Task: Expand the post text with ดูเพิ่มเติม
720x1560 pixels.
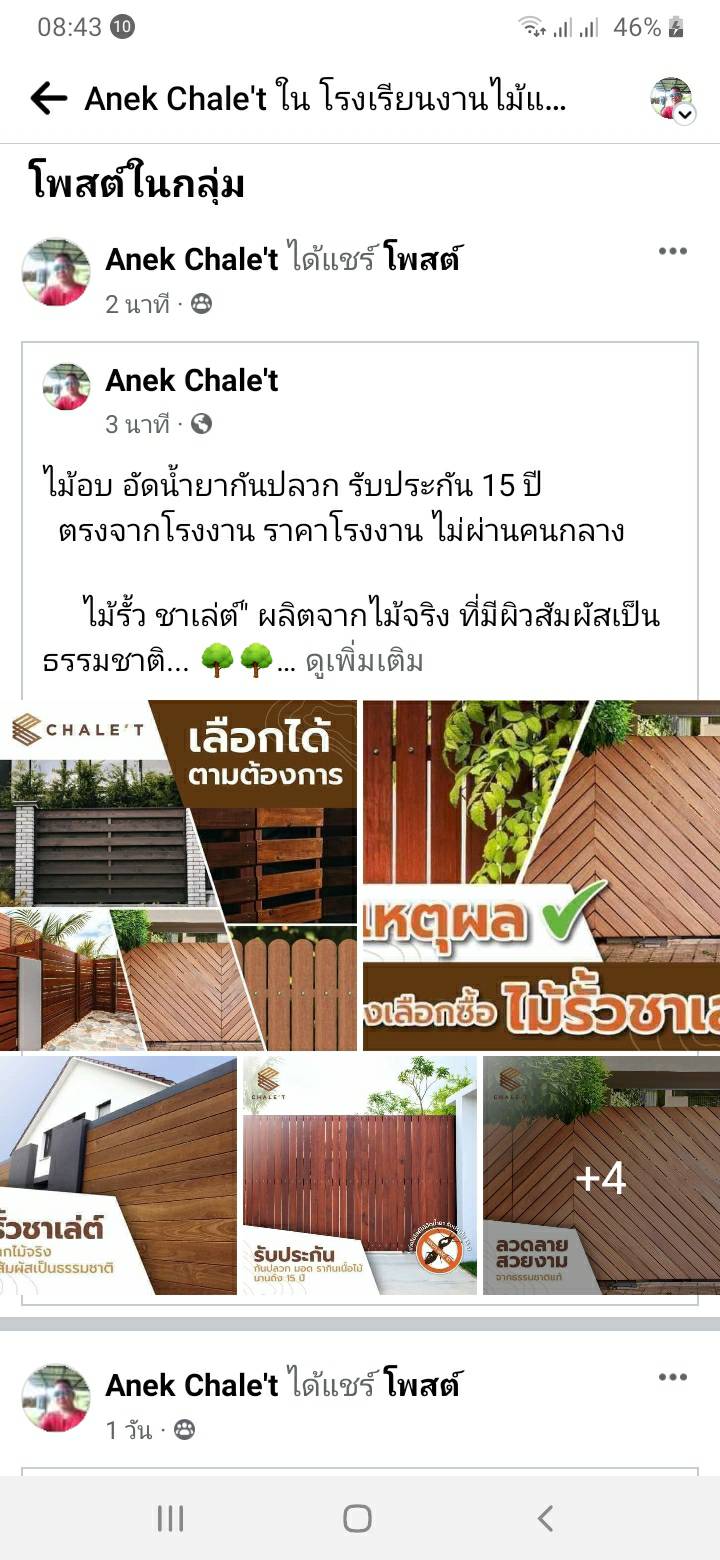Action: point(364,661)
